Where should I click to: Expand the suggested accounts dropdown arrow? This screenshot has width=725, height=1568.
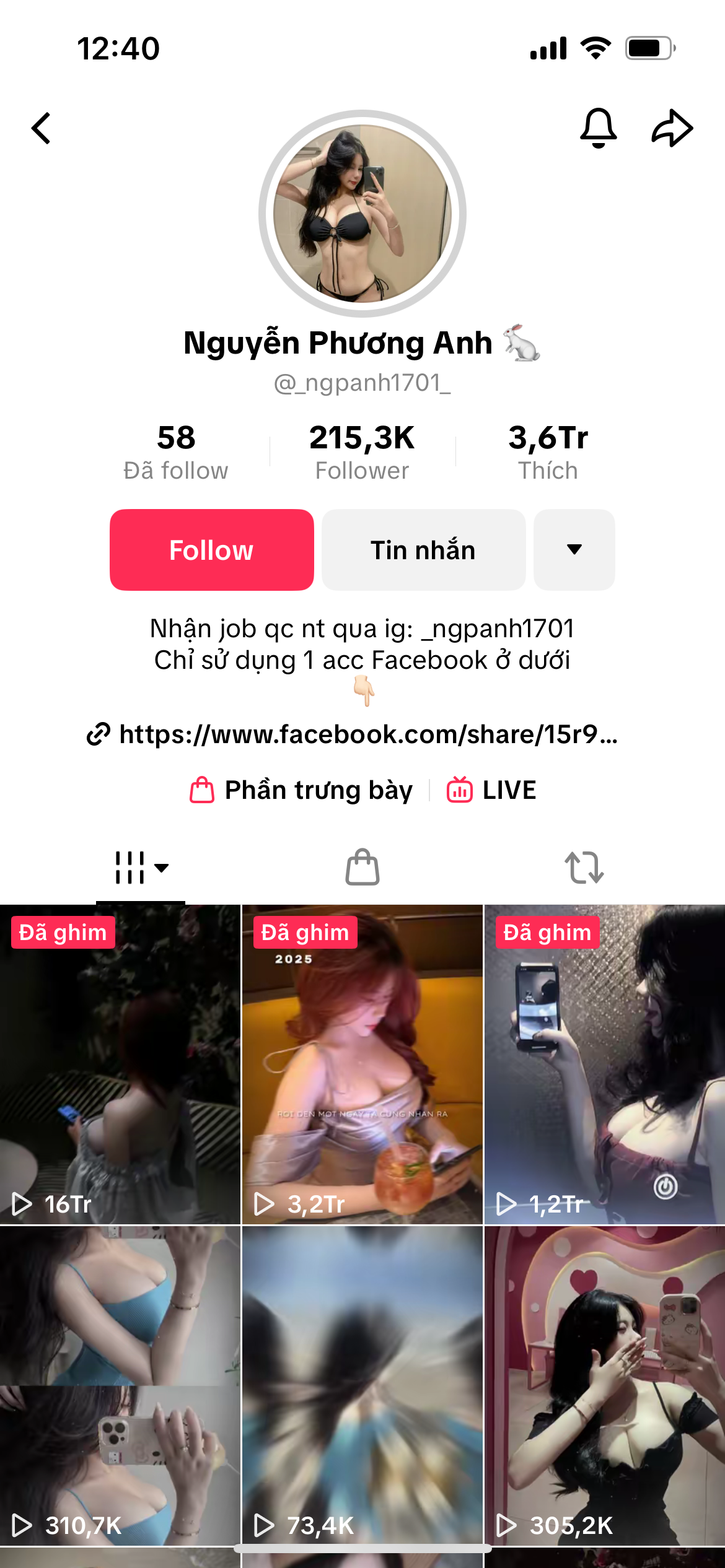[x=574, y=550]
